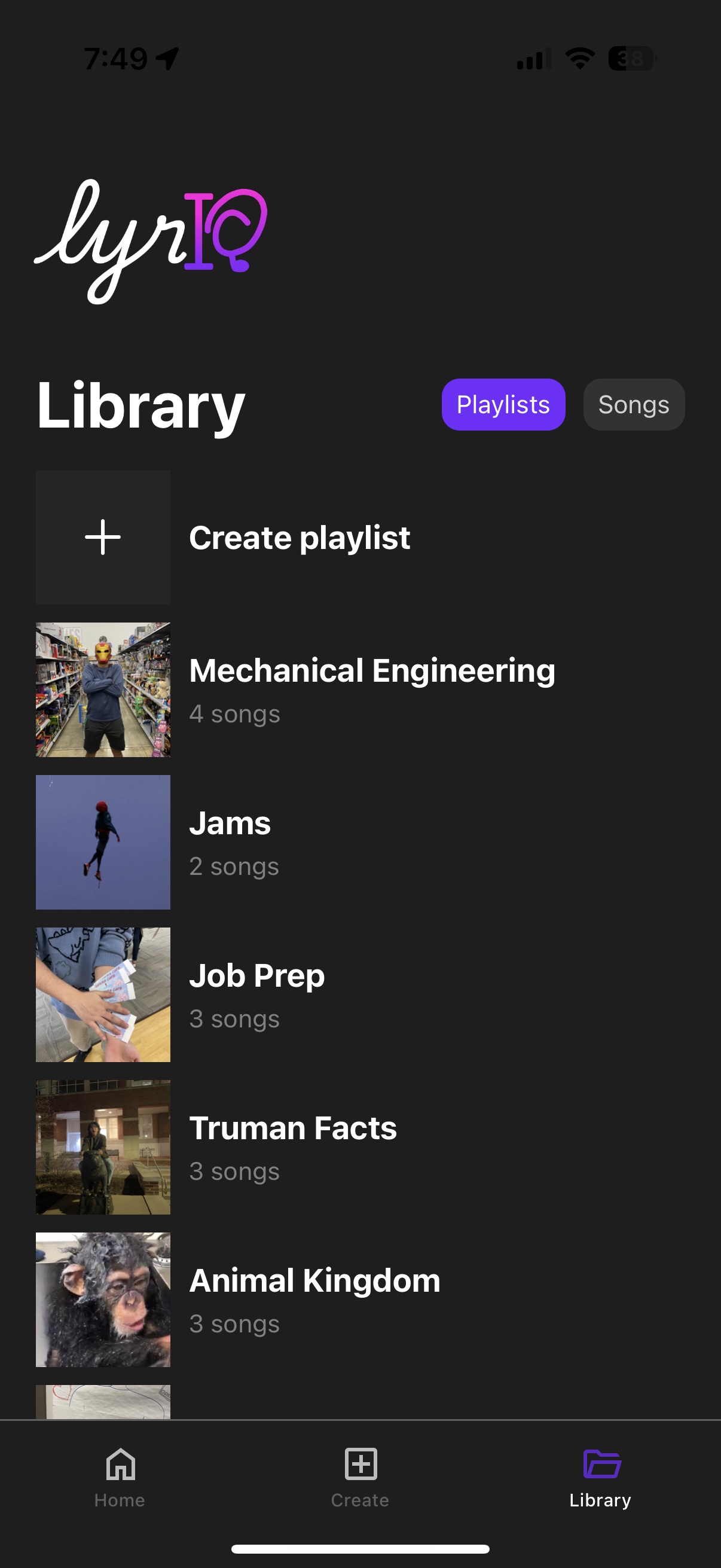The width and height of the screenshot is (721, 1568).
Task: Create a new playlist
Action: tap(298, 538)
